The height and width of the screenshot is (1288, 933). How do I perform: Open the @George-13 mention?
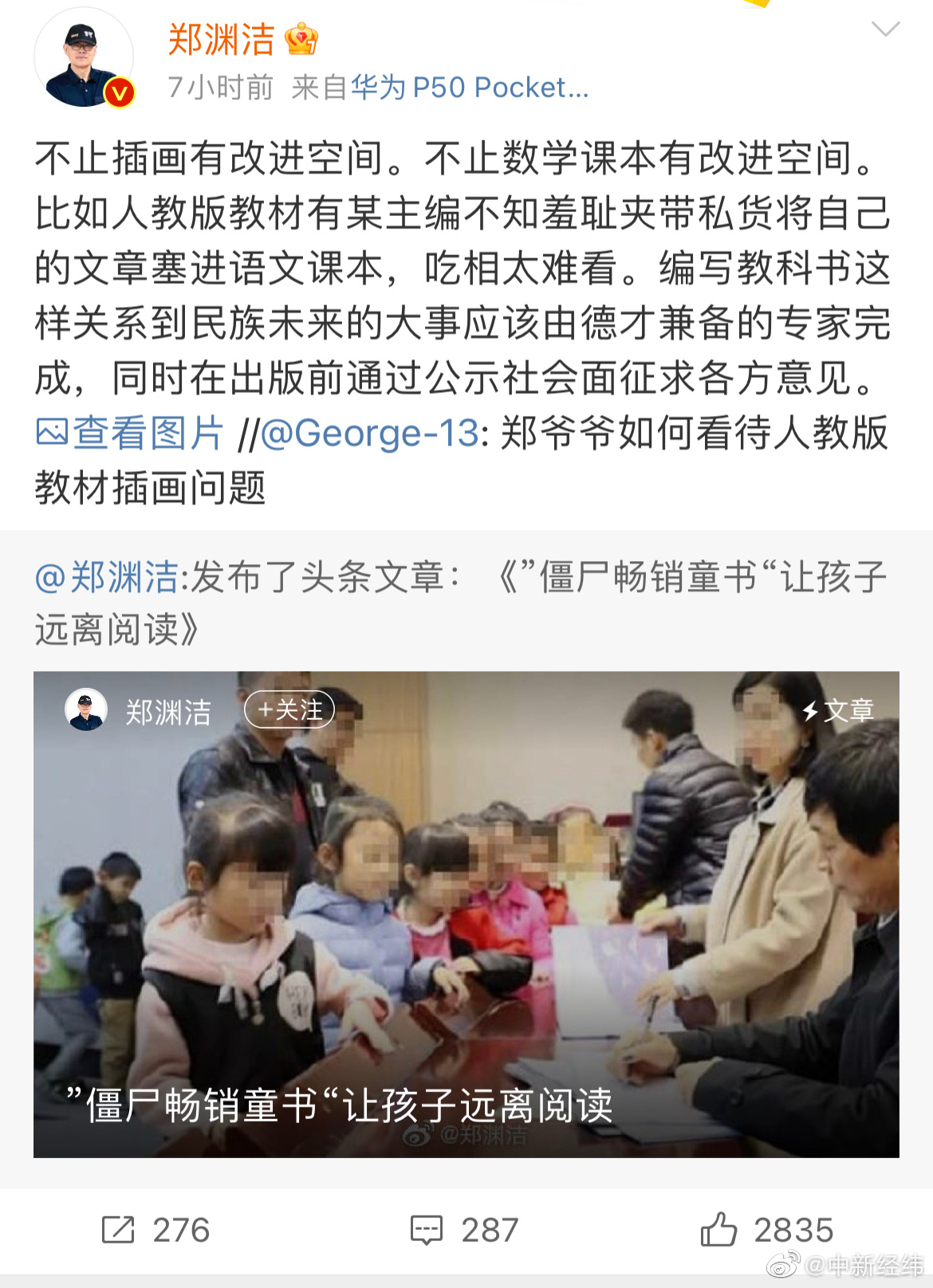coord(370,434)
